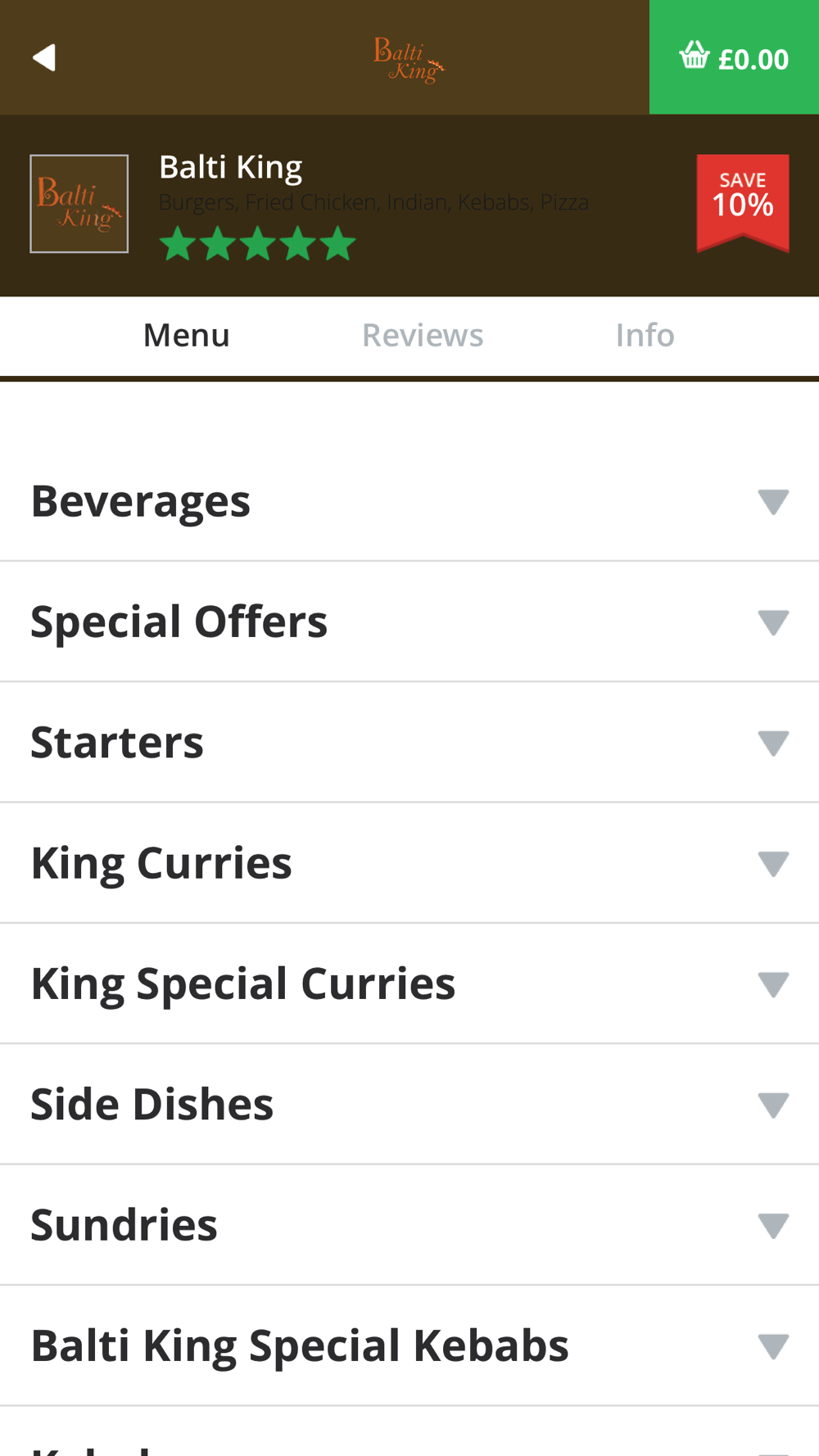Expand the Beverages category
The height and width of the screenshot is (1456, 819).
[x=409, y=501]
